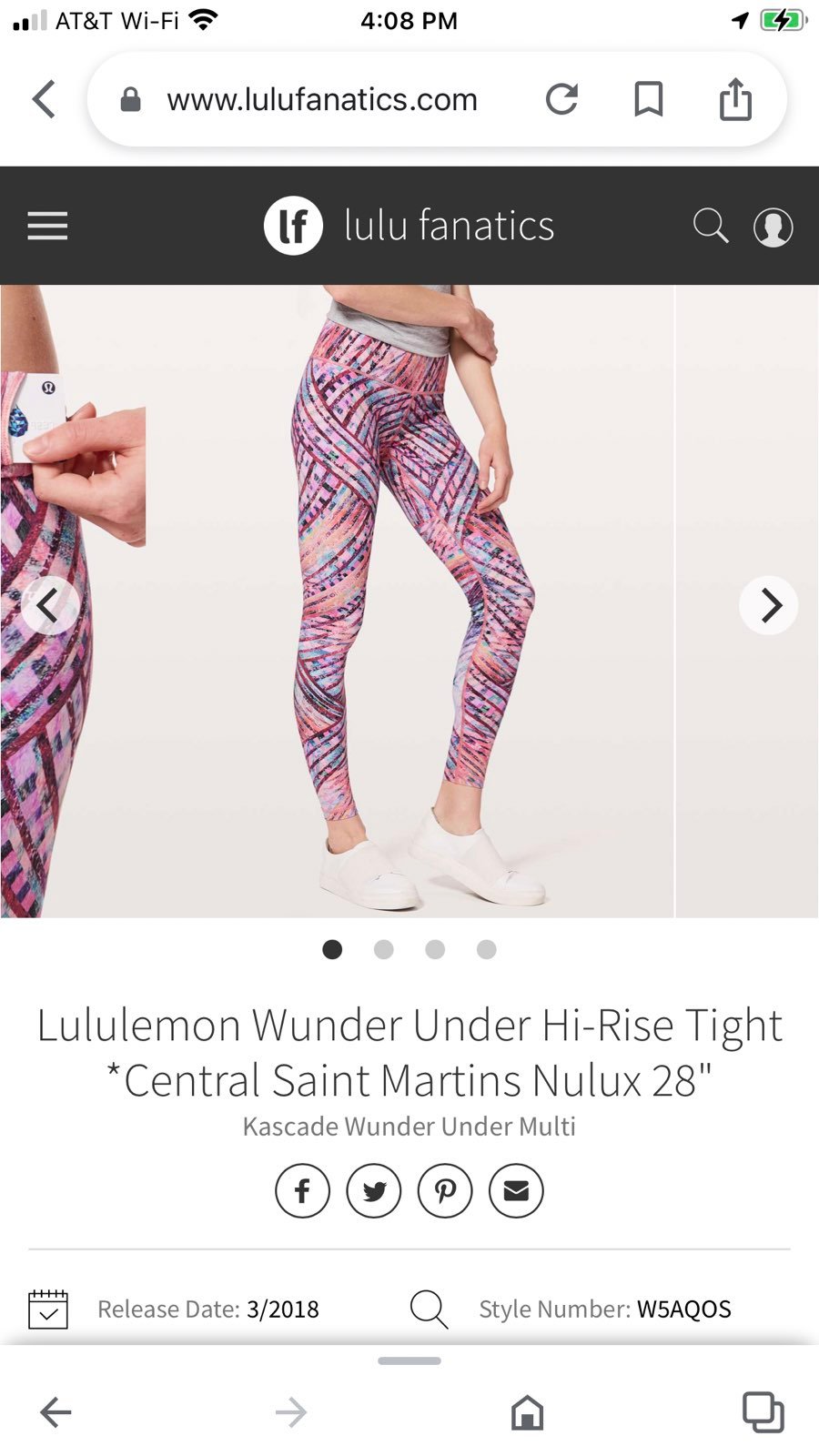This screenshot has width=819, height=1456.
Task: Share the product on Facebook
Action: pos(302,1190)
